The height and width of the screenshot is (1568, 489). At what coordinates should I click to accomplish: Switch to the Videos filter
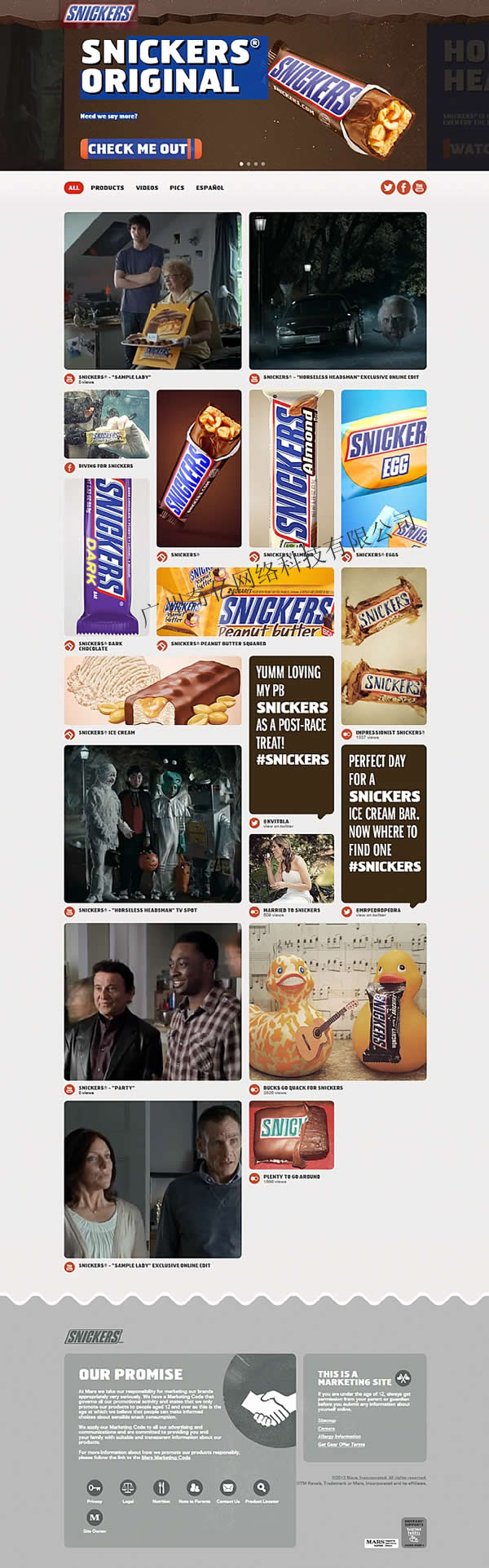(147, 188)
